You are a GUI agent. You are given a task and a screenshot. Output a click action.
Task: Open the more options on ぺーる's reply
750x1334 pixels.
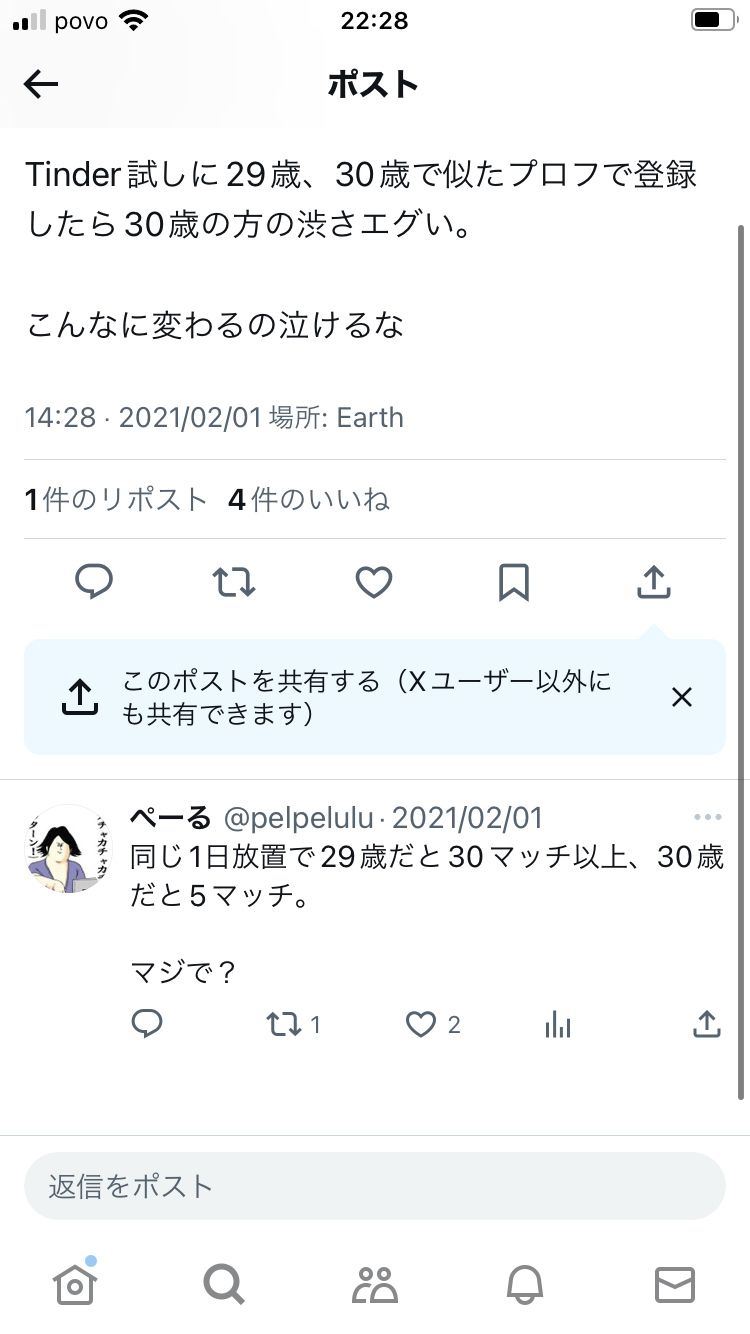[707, 815]
